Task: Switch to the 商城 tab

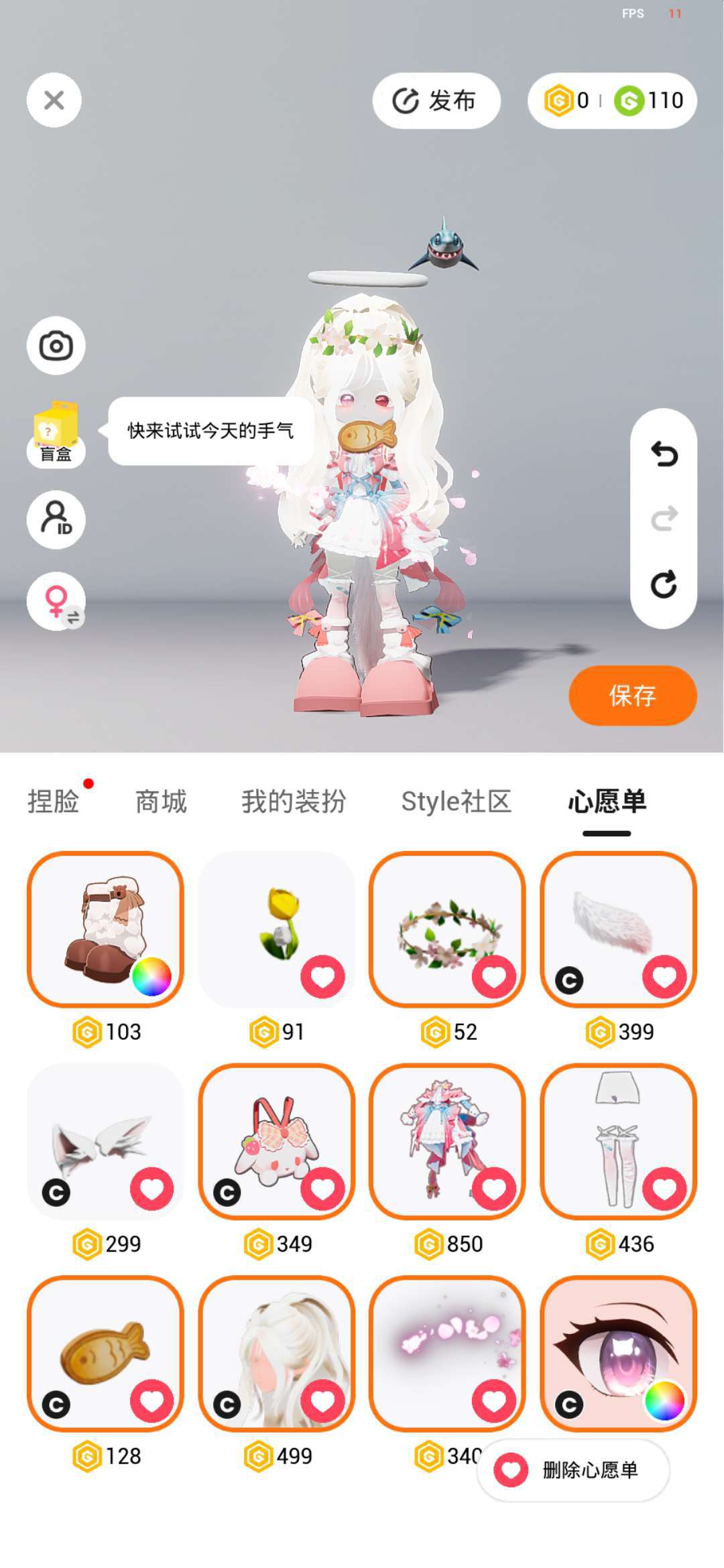Action: tap(161, 801)
